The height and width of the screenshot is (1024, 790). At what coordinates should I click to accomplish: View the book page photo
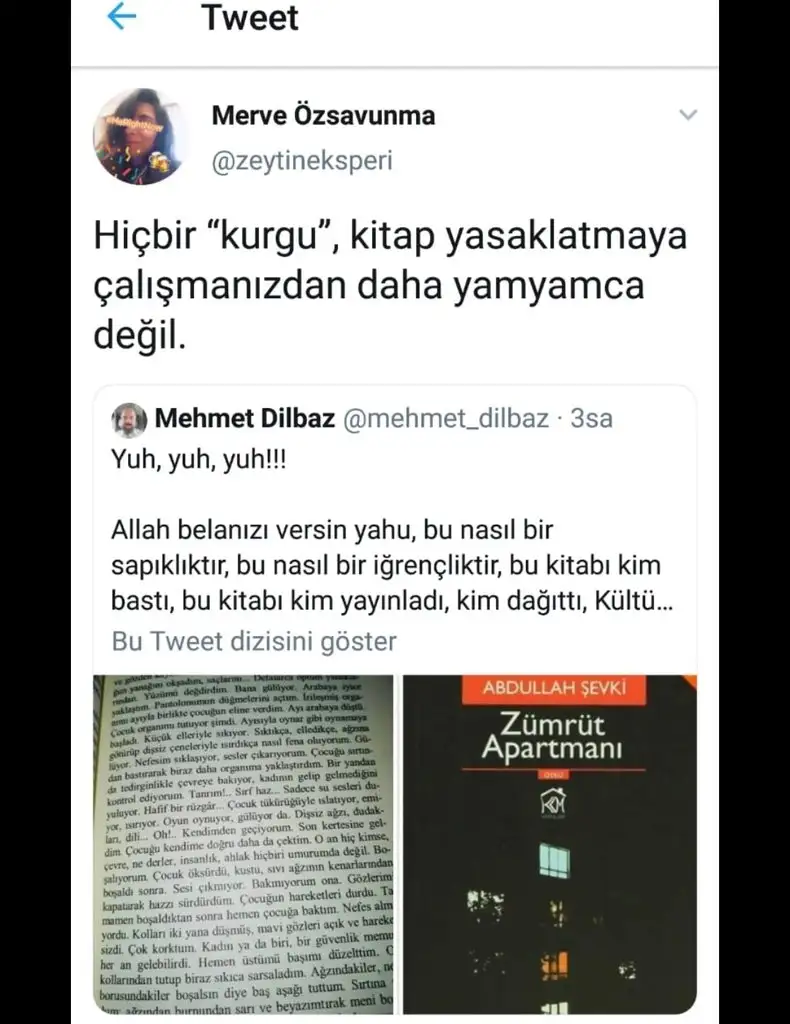coord(247,843)
